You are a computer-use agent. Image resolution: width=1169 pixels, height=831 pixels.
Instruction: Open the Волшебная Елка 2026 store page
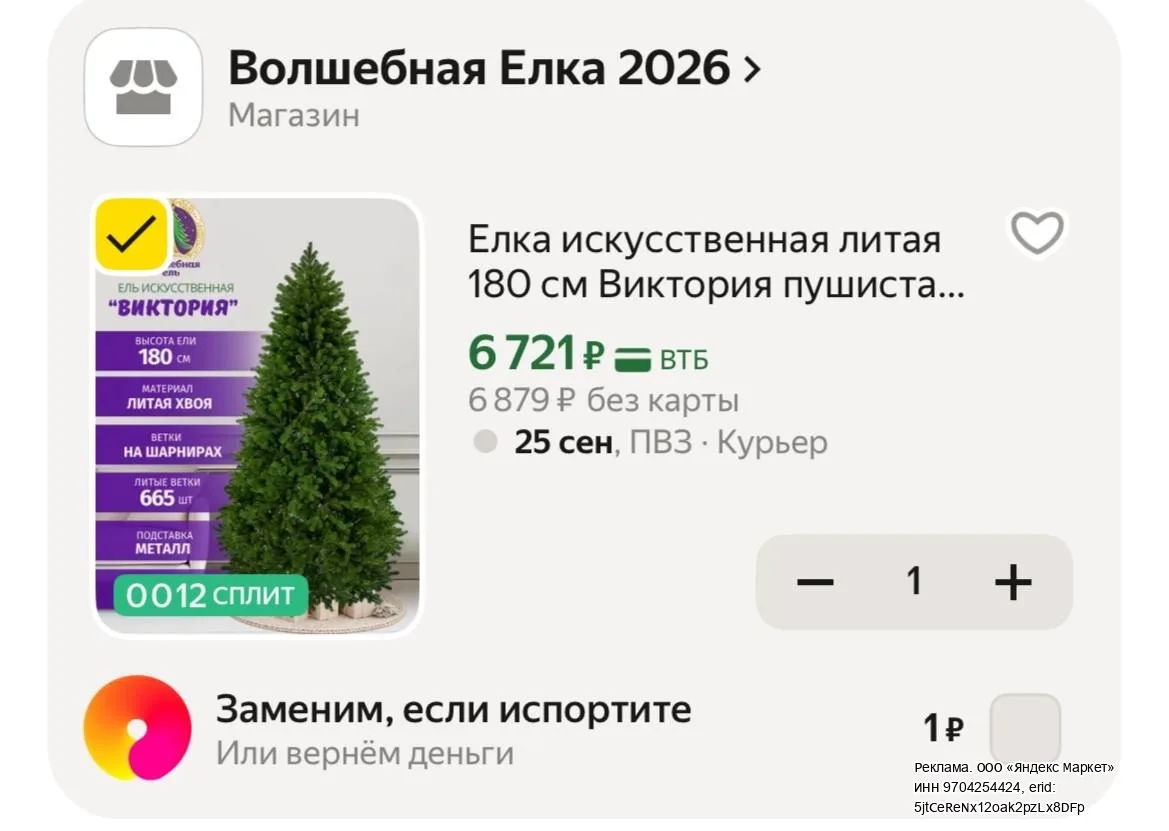pyautogui.click(x=494, y=69)
